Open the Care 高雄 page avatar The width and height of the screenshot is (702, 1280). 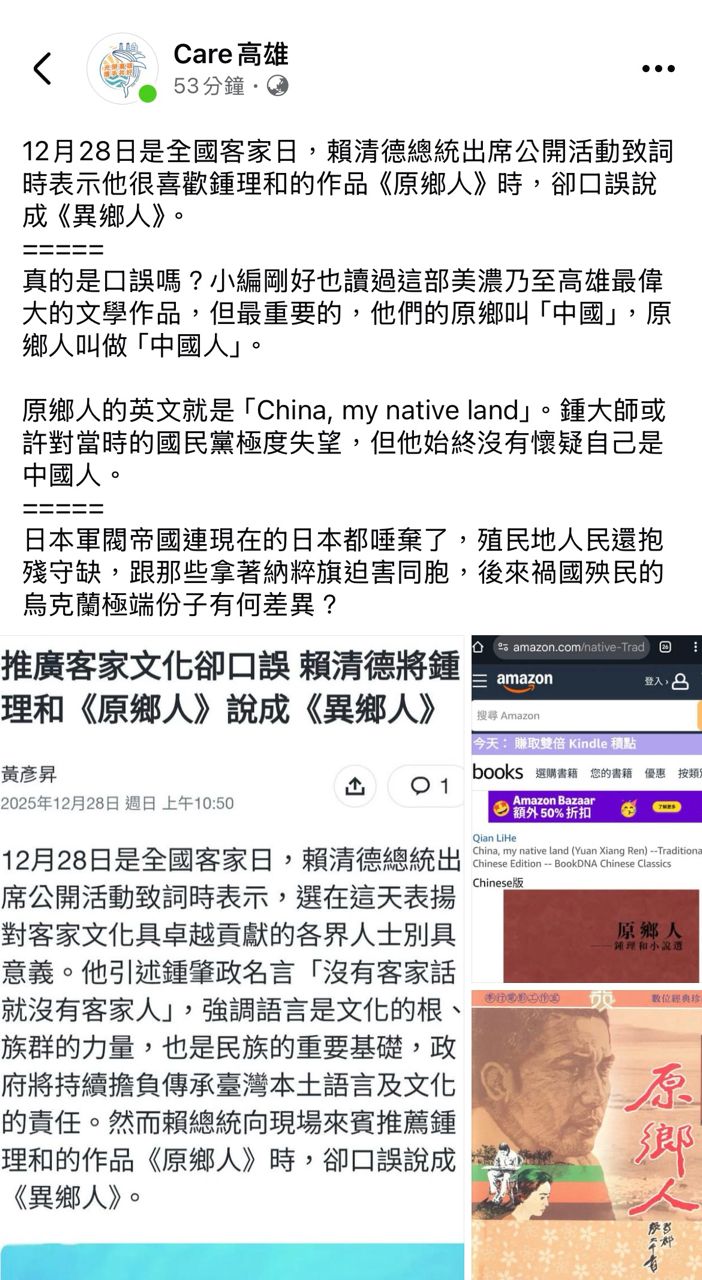click(x=121, y=68)
